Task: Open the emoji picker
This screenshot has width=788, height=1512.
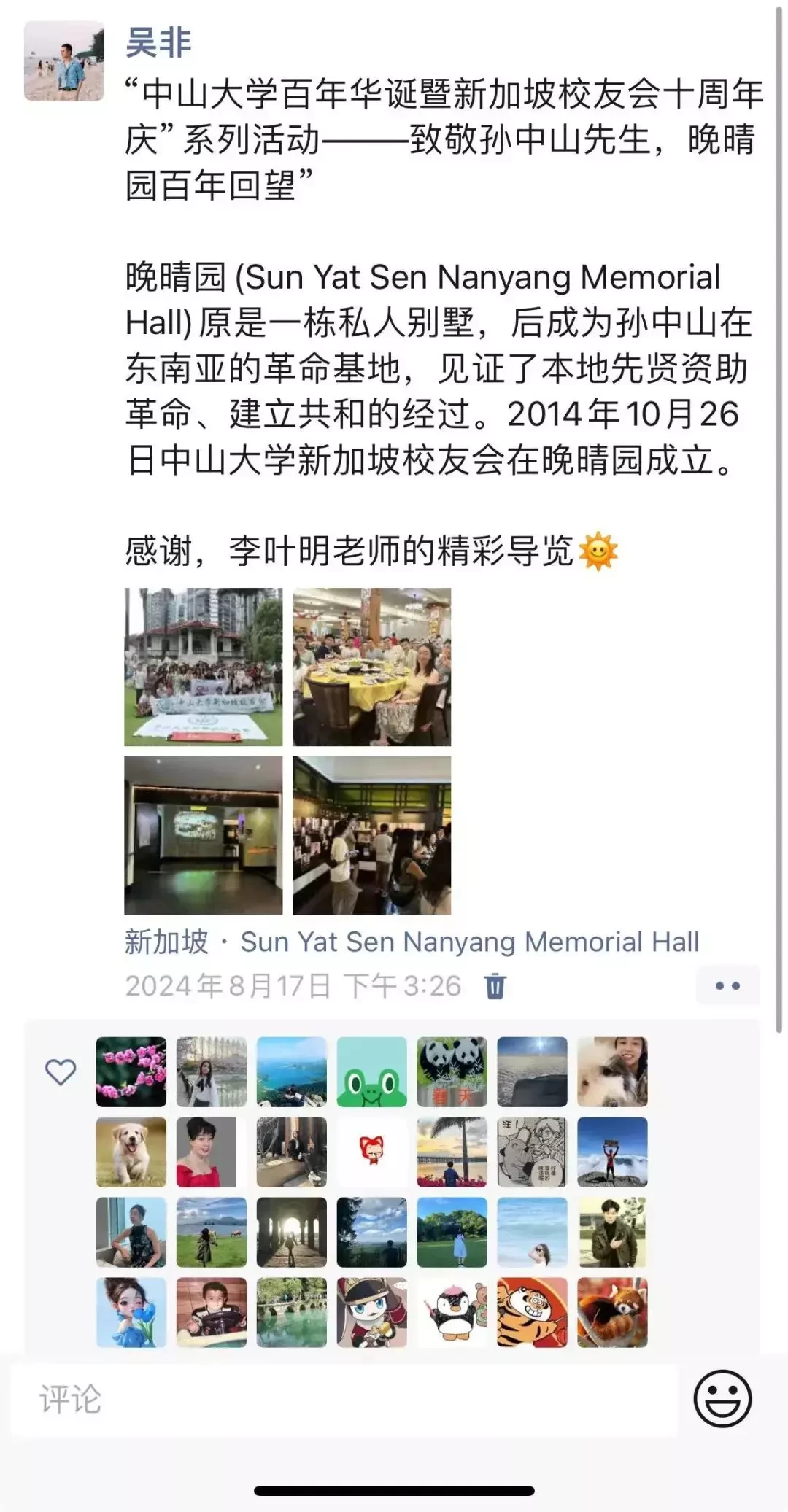Action: point(722,1398)
